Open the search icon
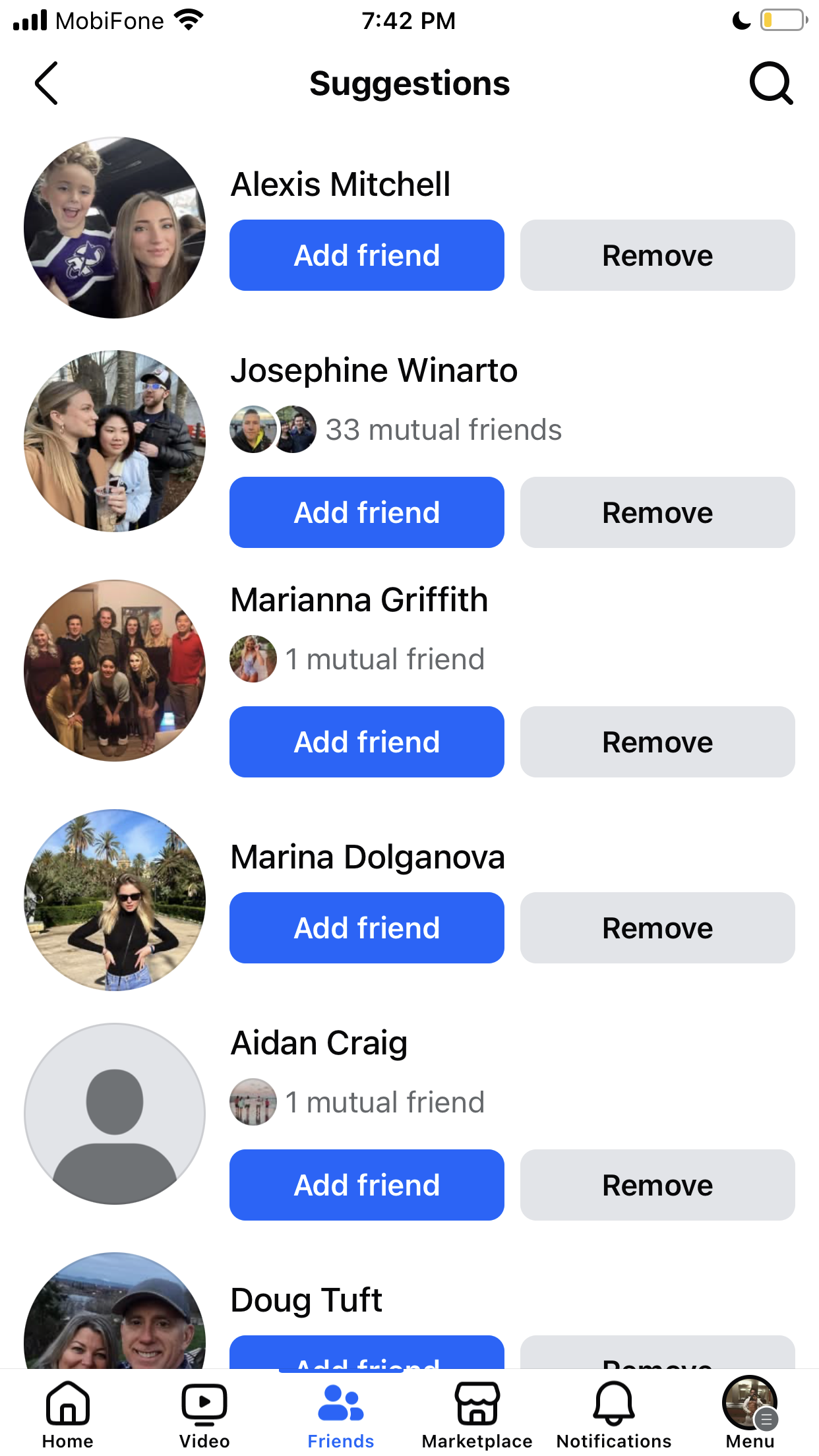This screenshot has height=1456, width=819. (771, 84)
